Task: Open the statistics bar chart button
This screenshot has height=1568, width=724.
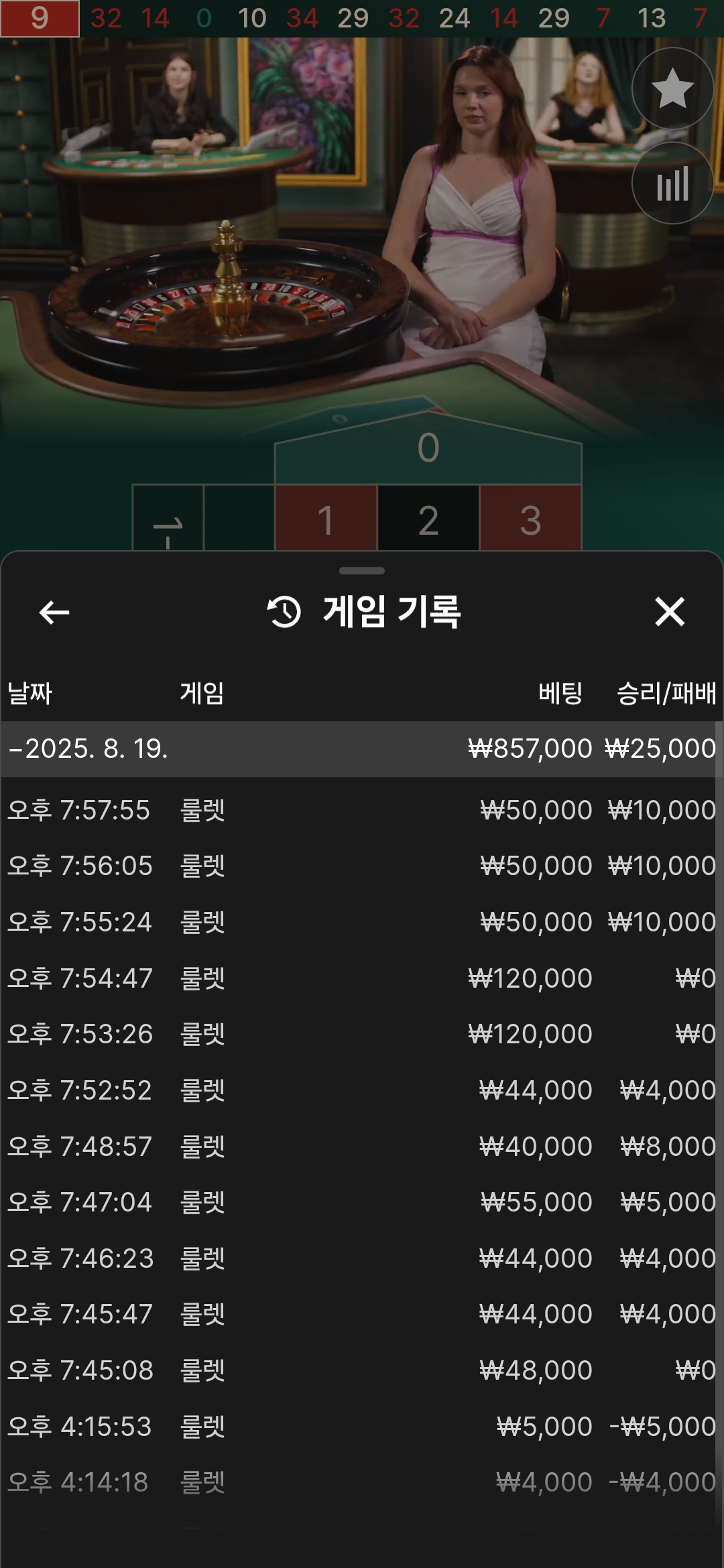Action: coord(672,183)
